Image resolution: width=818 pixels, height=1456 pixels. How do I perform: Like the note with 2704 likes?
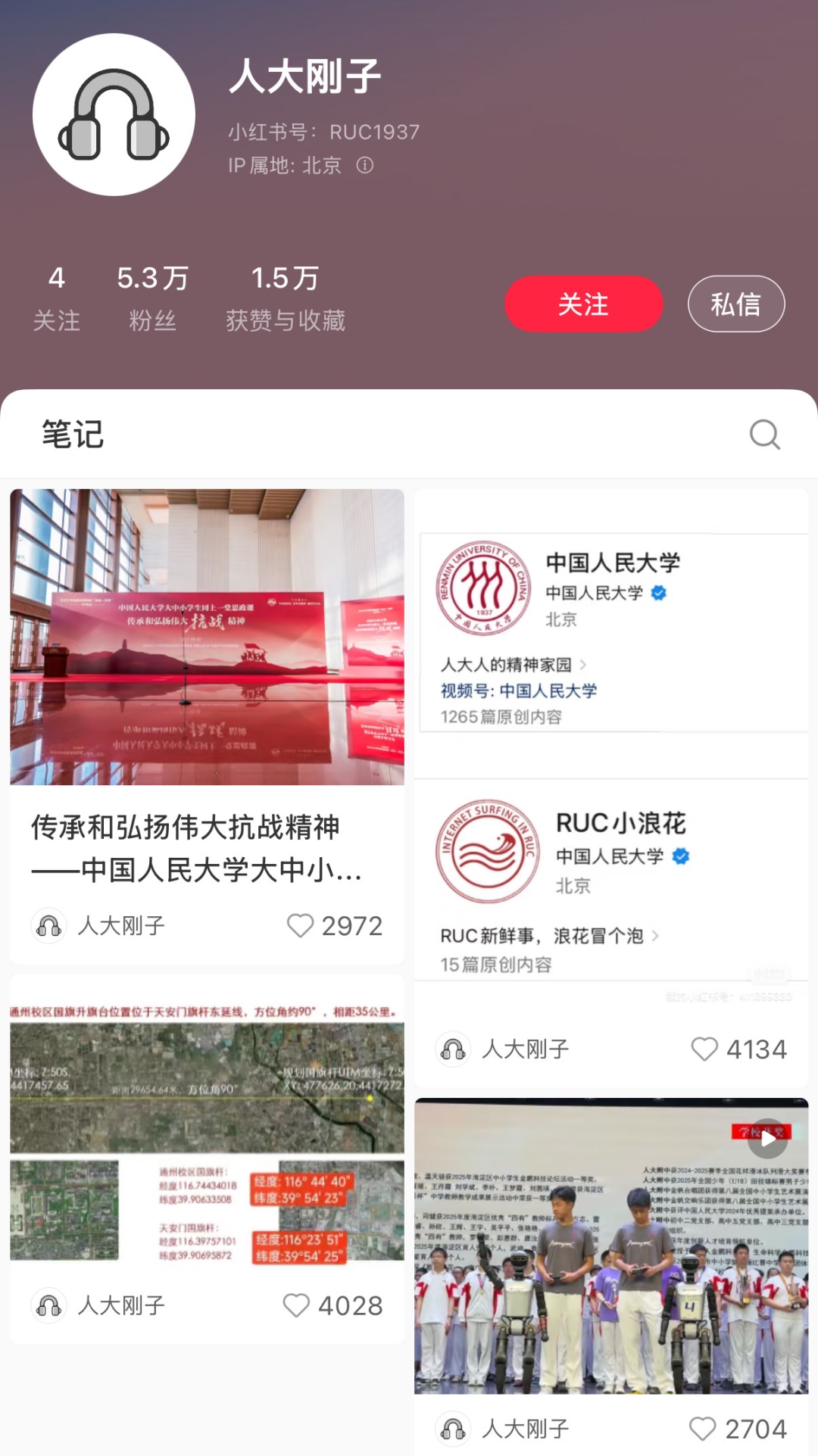click(703, 1429)
